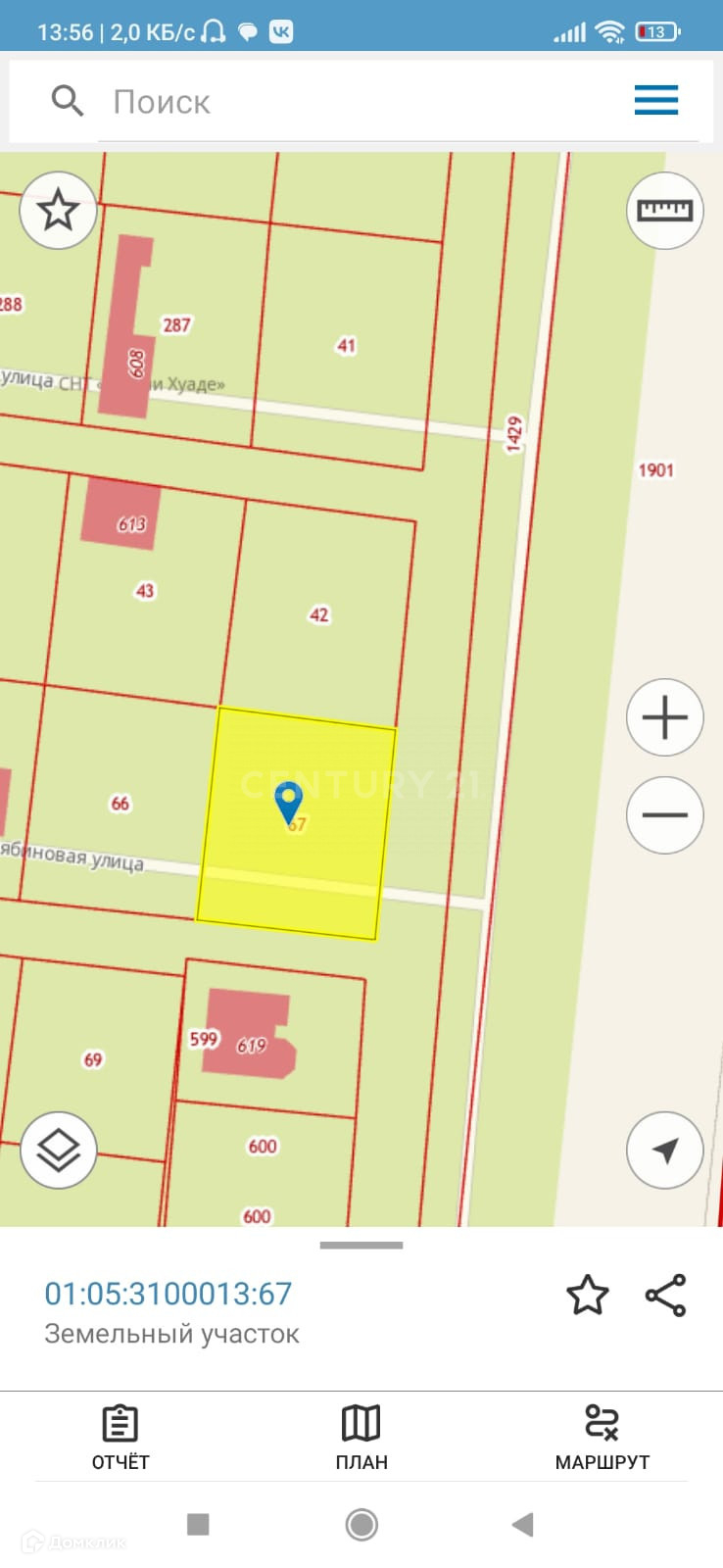Screen dimensions: 723x1568
Task: Tap the blue pin on parcel 67
Action: click(x=288, y=803)
